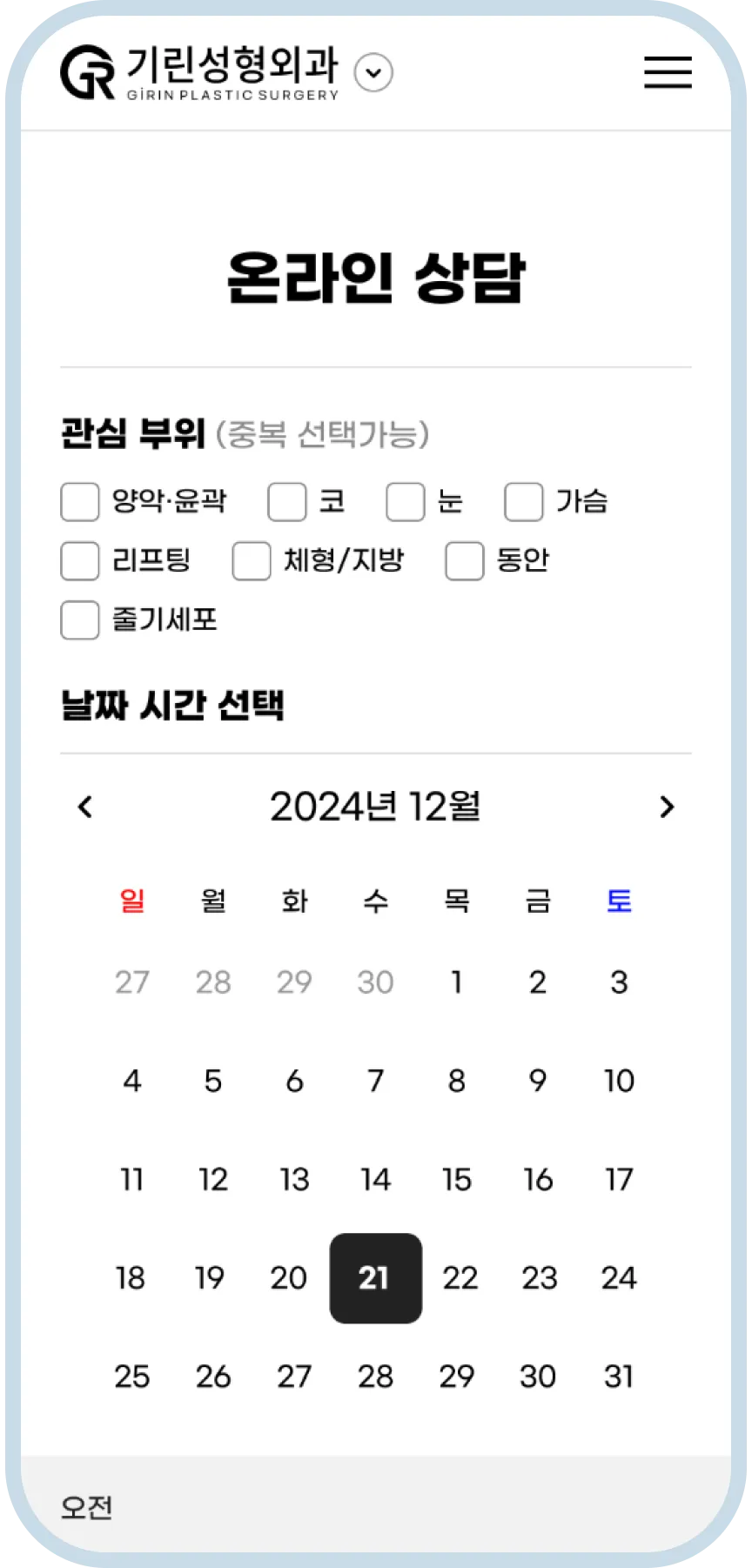Choose December 14 on the calendar
The width and height of the screenshot is (752, 1568).
[x=375, y=1180]
